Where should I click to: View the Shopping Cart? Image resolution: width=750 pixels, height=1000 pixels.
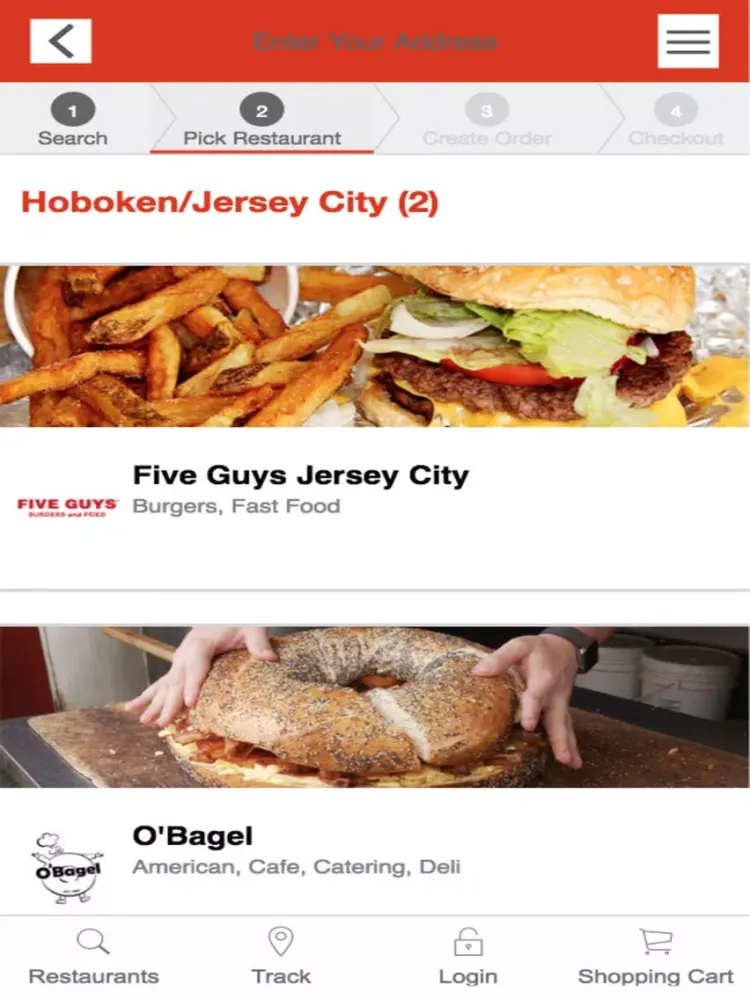656,957
